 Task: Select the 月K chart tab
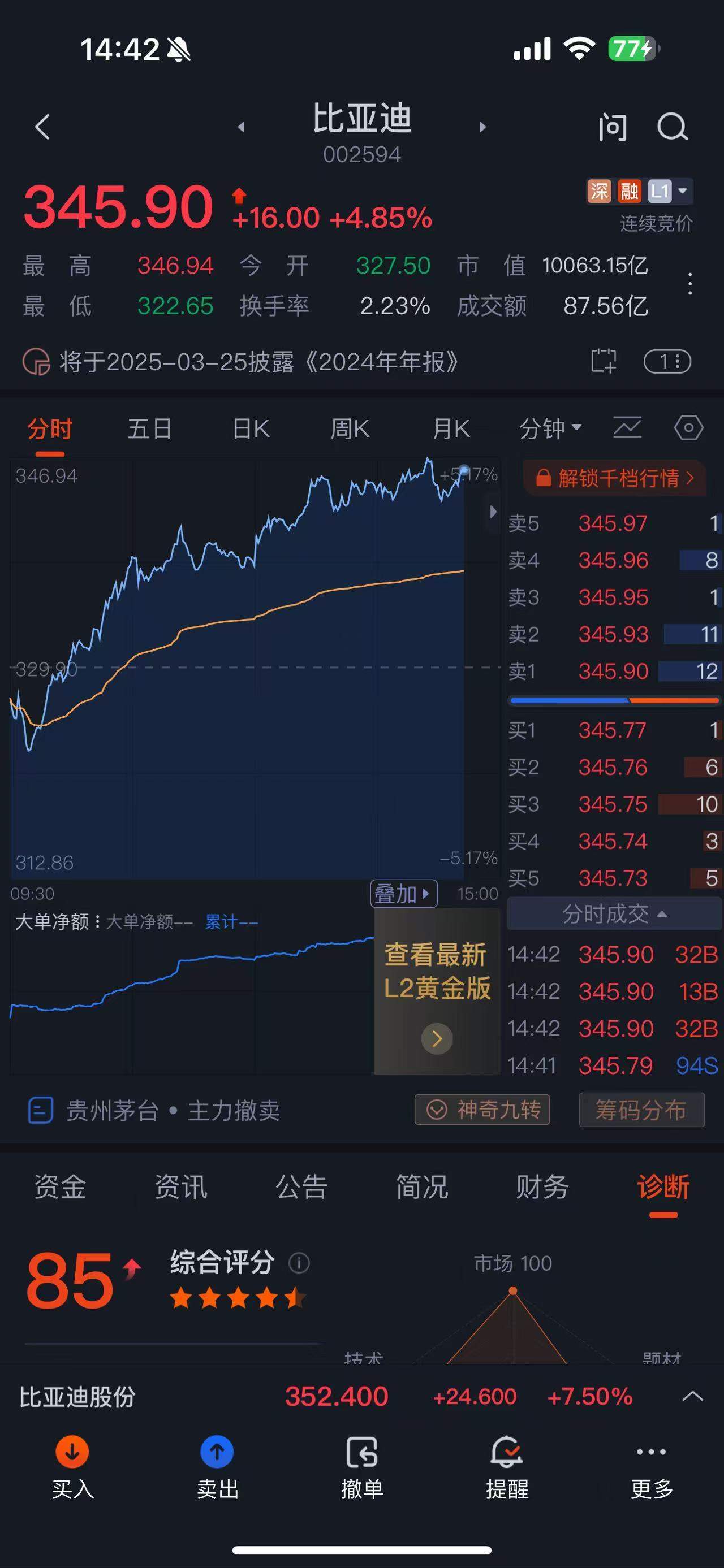[x=451, y=428]
